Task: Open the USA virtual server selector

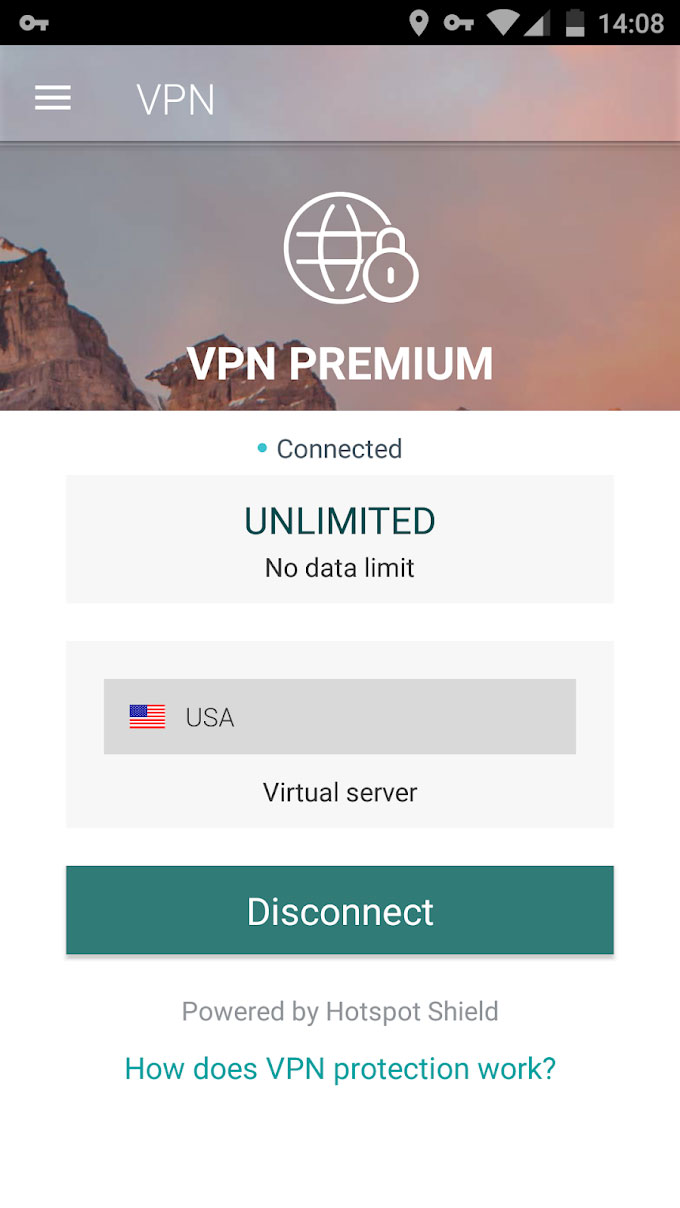Action: (340, 716)
